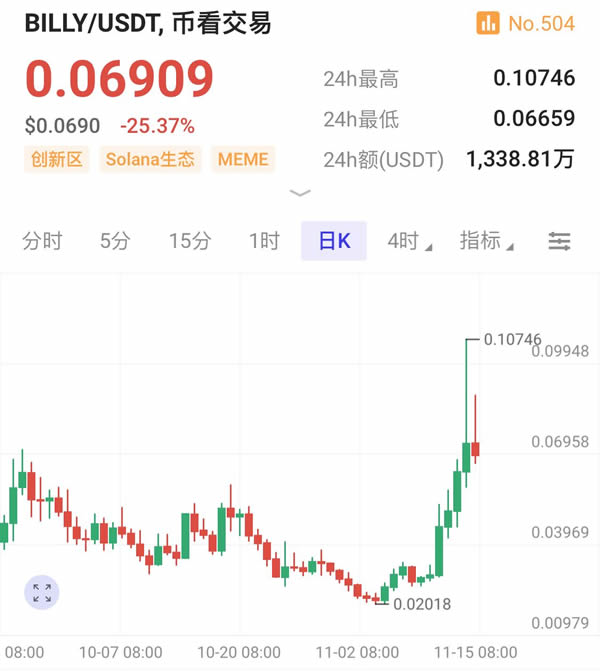Open the 指标 indicators dropdown
Viewport: 600px width, 671px height.
click(485, 241)
